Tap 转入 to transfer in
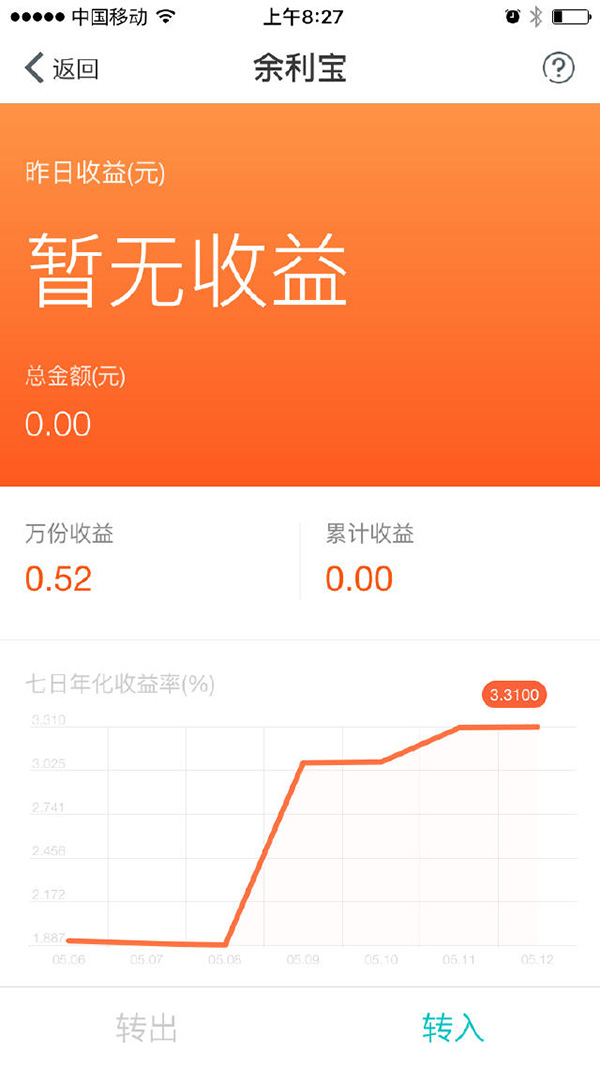600x1067 pixels. coord(453,1027)
